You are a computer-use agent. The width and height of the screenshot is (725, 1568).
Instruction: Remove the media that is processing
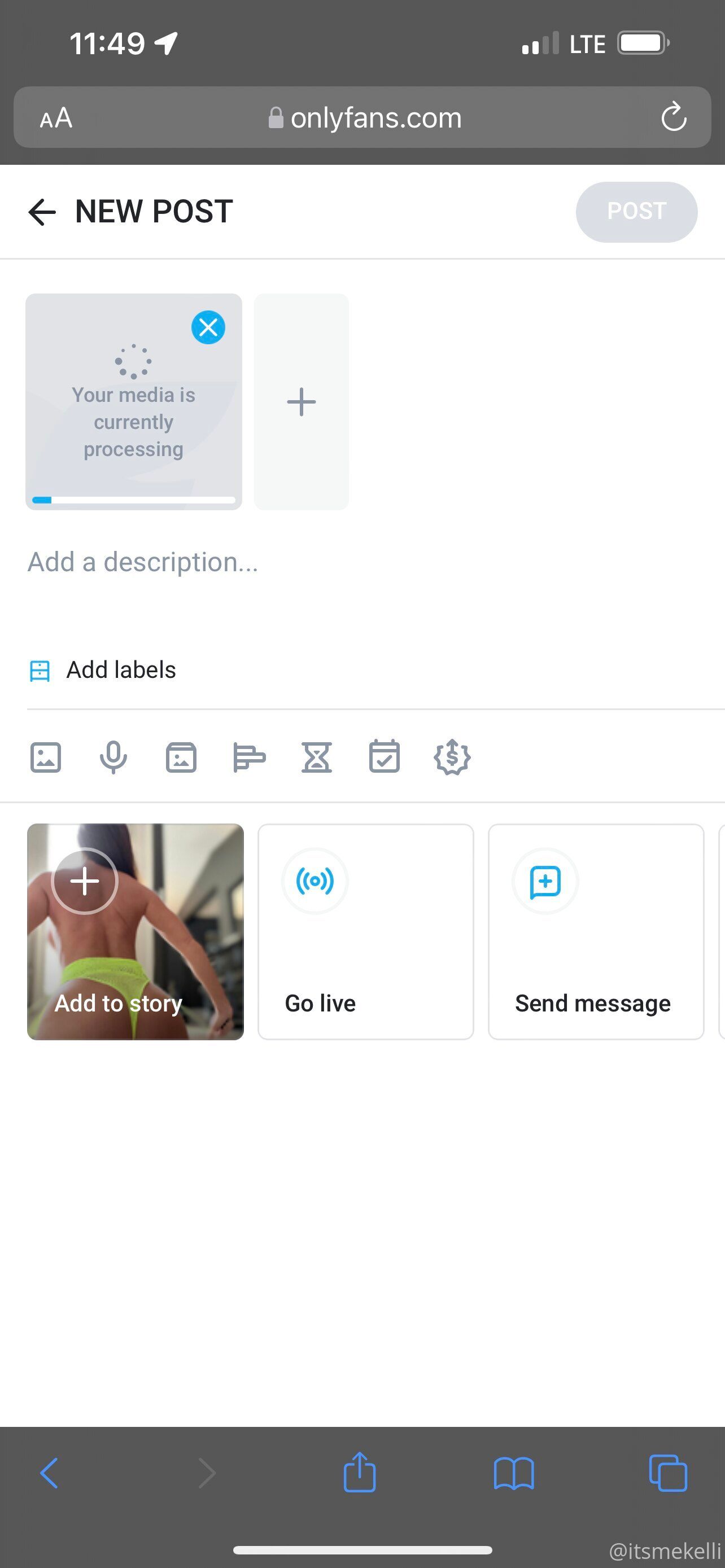click(x=208, y=327)
